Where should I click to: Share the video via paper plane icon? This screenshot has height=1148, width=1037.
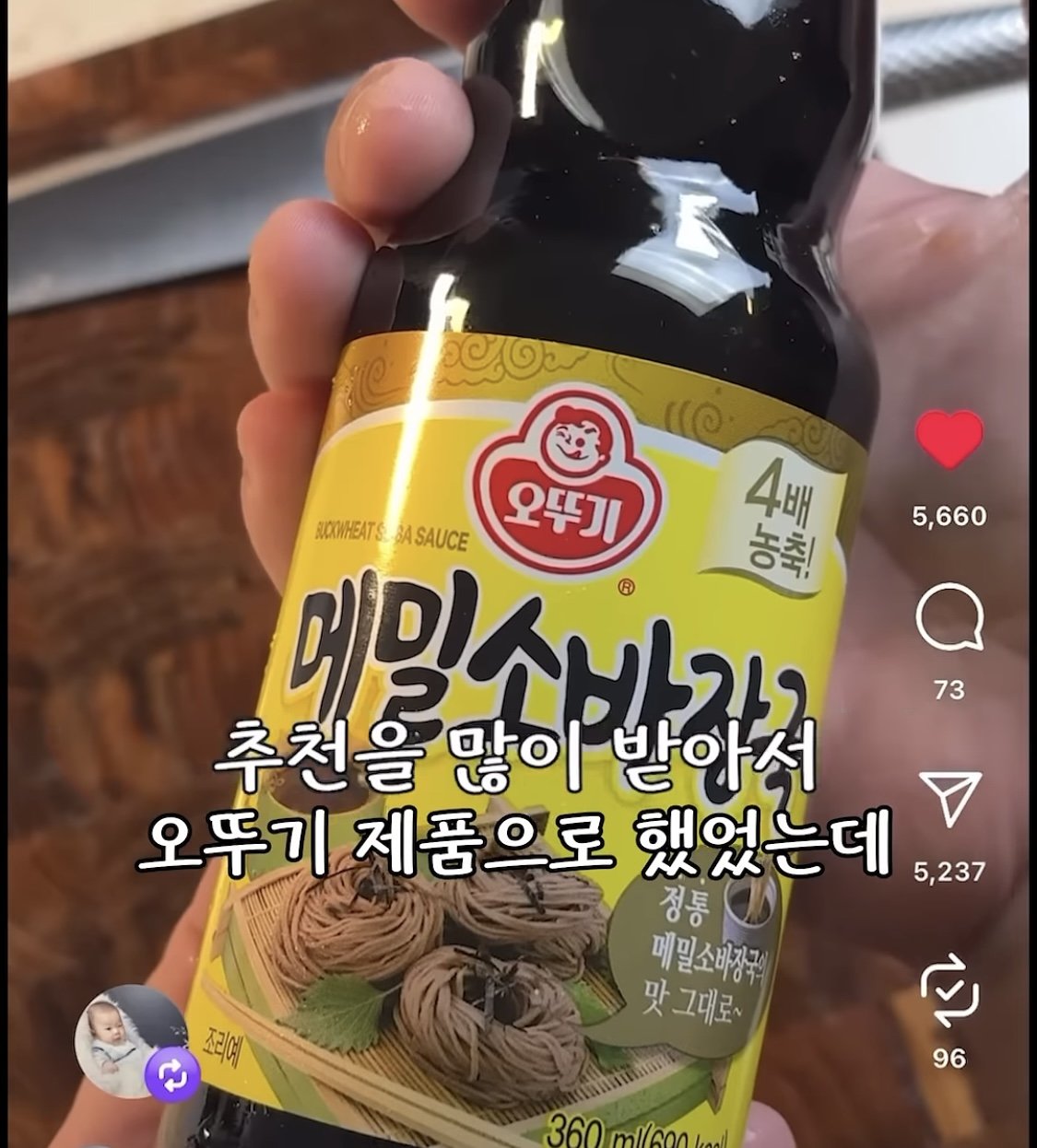[x=950, y=799]
